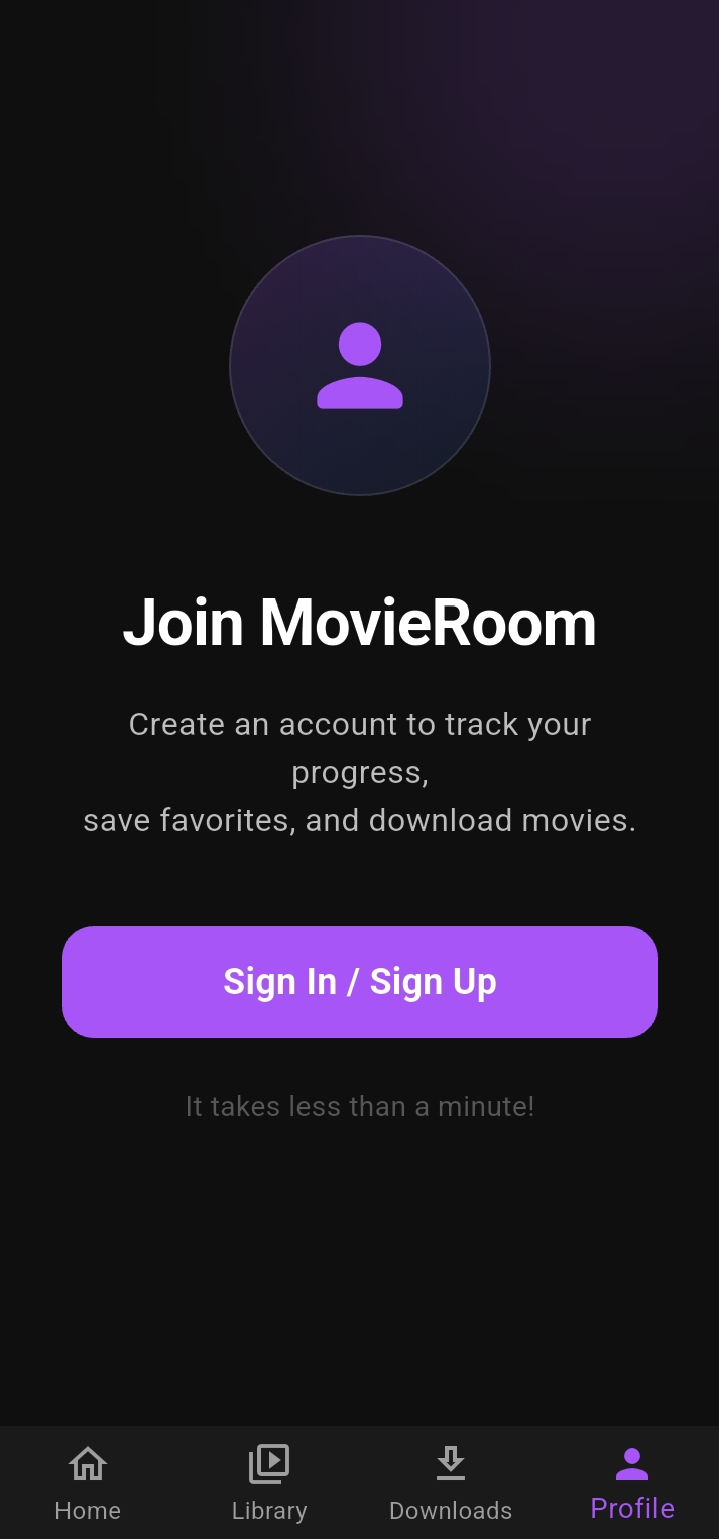
Task: Switch to the Home tab
Action: click(x=88, y=1483)
